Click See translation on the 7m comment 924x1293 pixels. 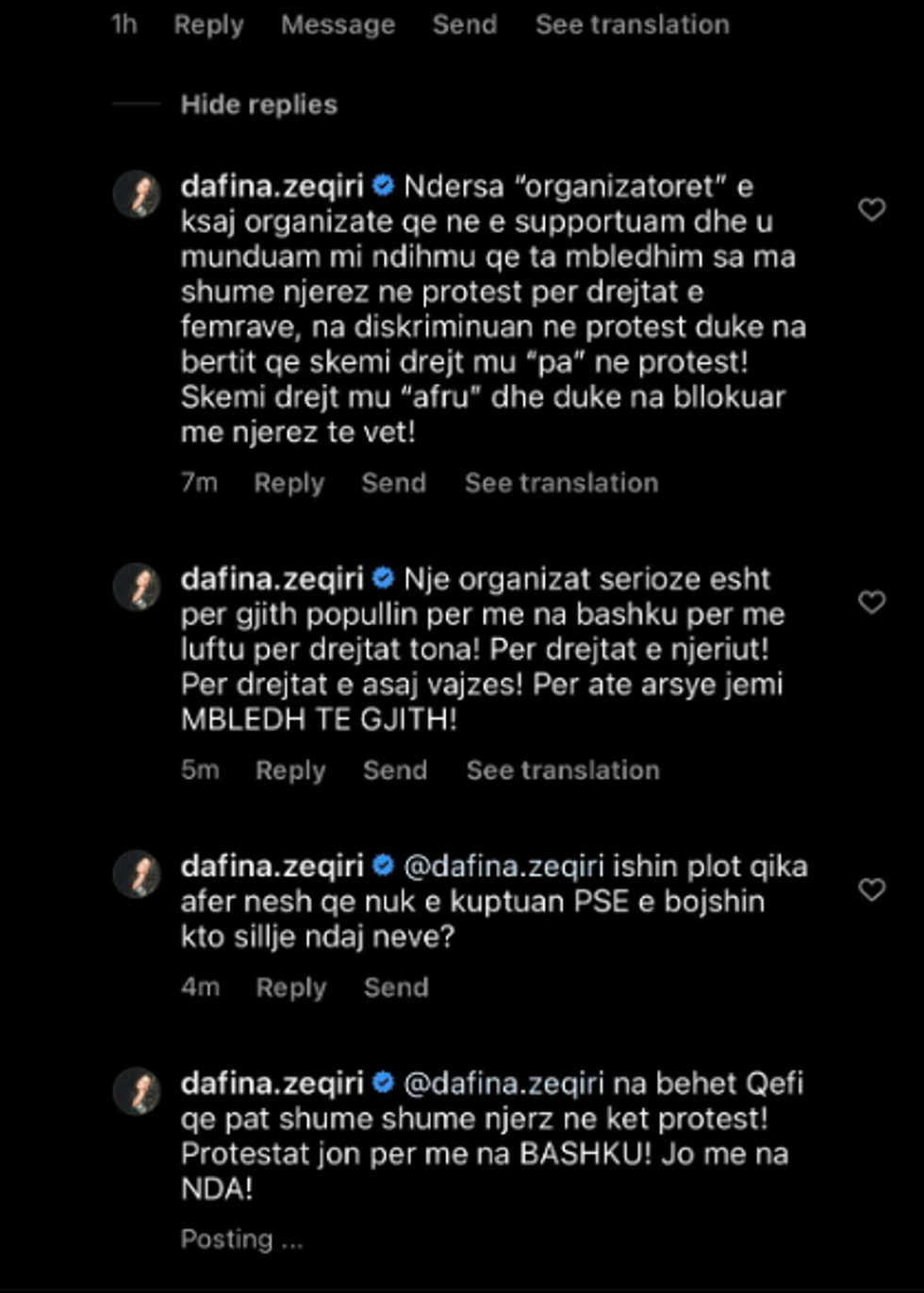click(560, 483)
